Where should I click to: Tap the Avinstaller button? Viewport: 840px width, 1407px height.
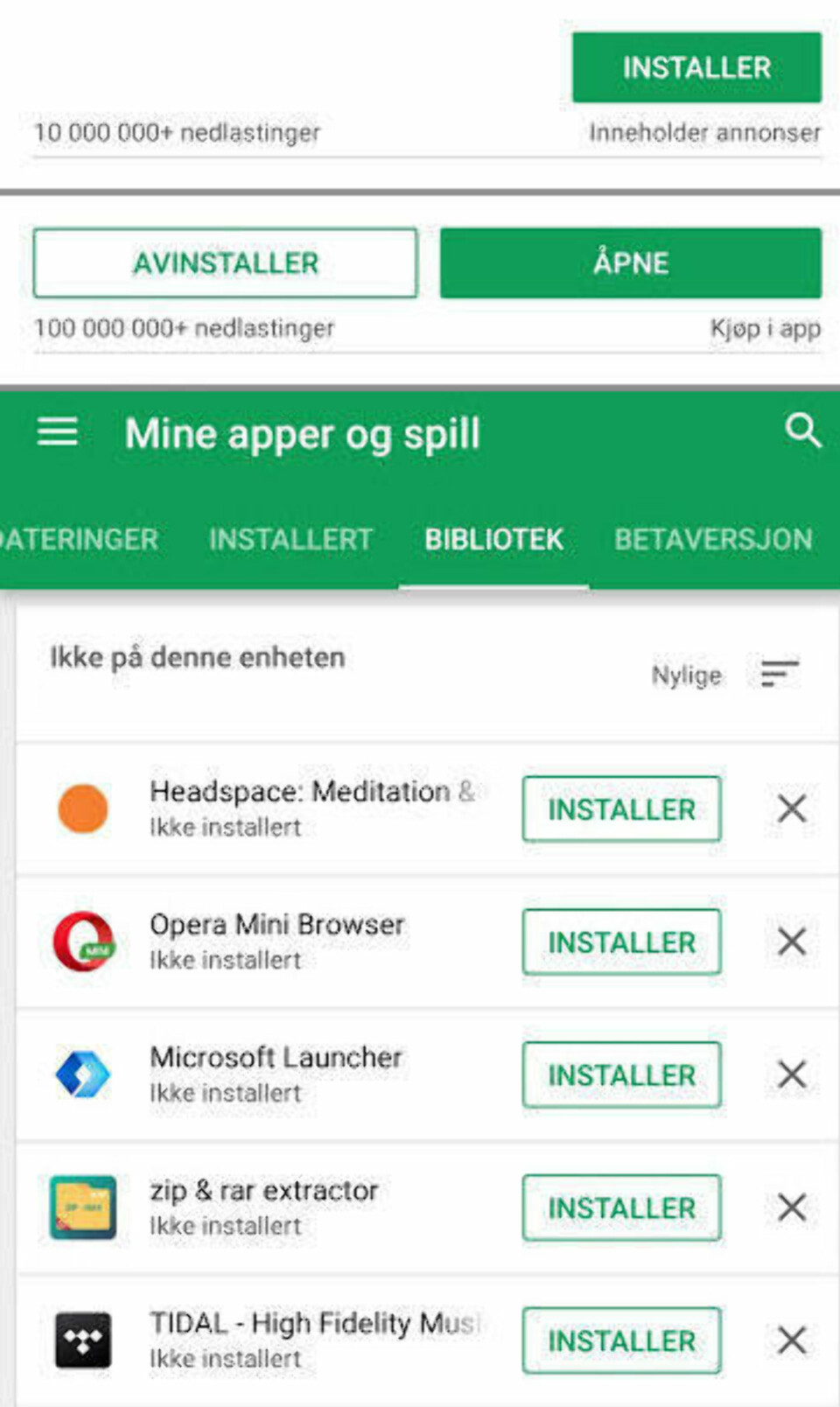pyautogui.click(x=225, y=263)
